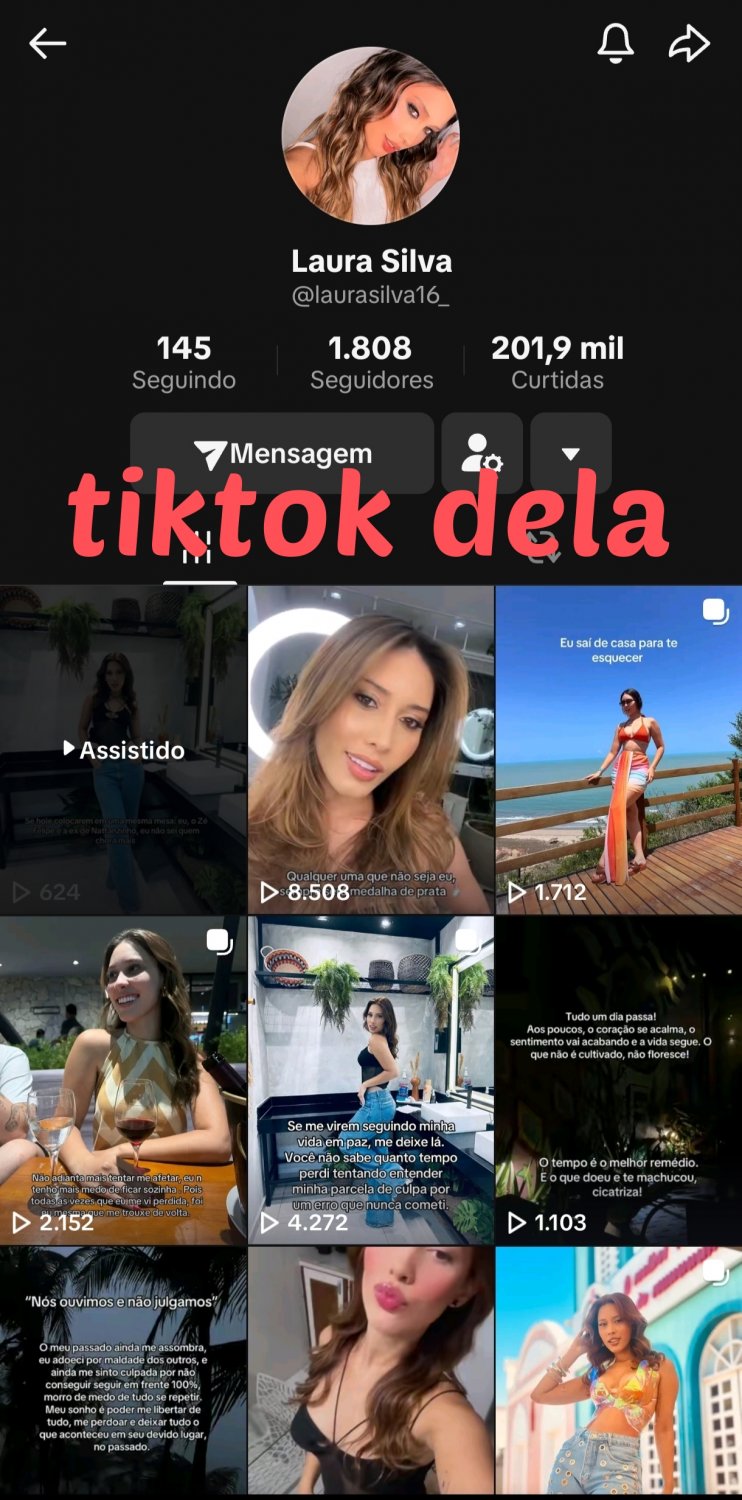Open the quote video with 1.103 views
The width and height of the screenshot is (742, 1500).
pyautogui.click(x=618, y=1080)
